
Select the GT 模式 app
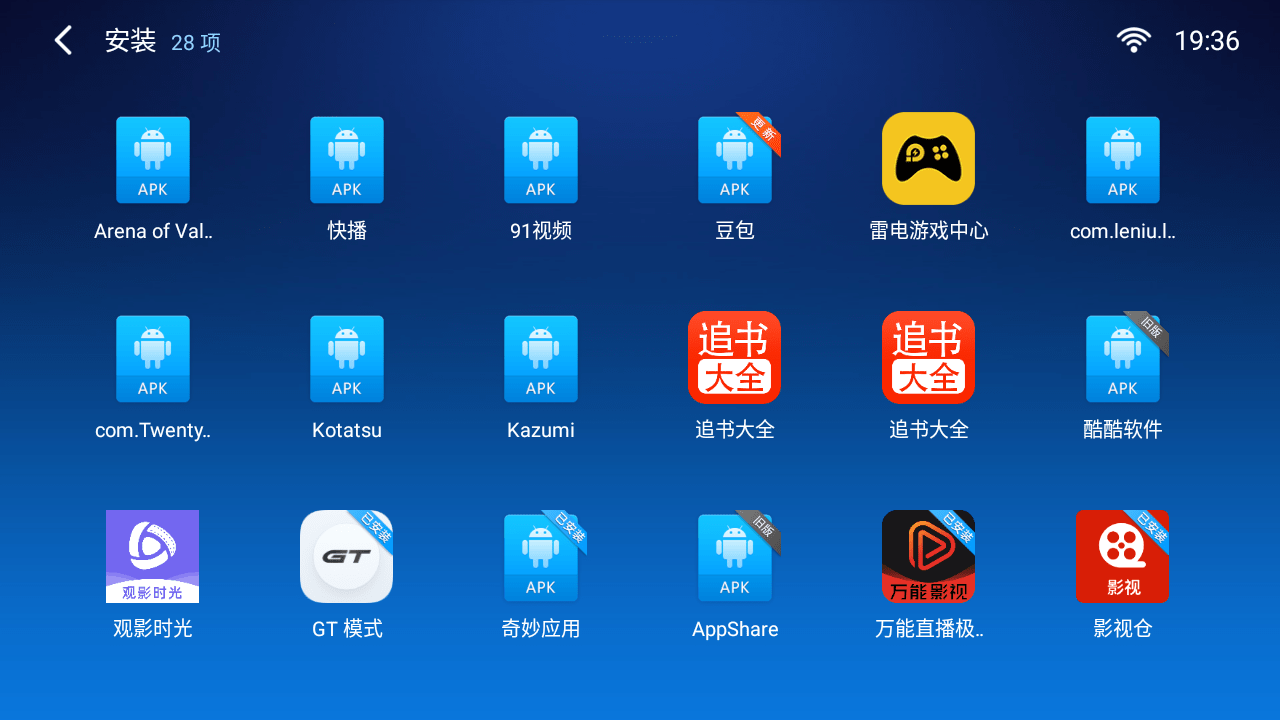(x=347, y=557)
